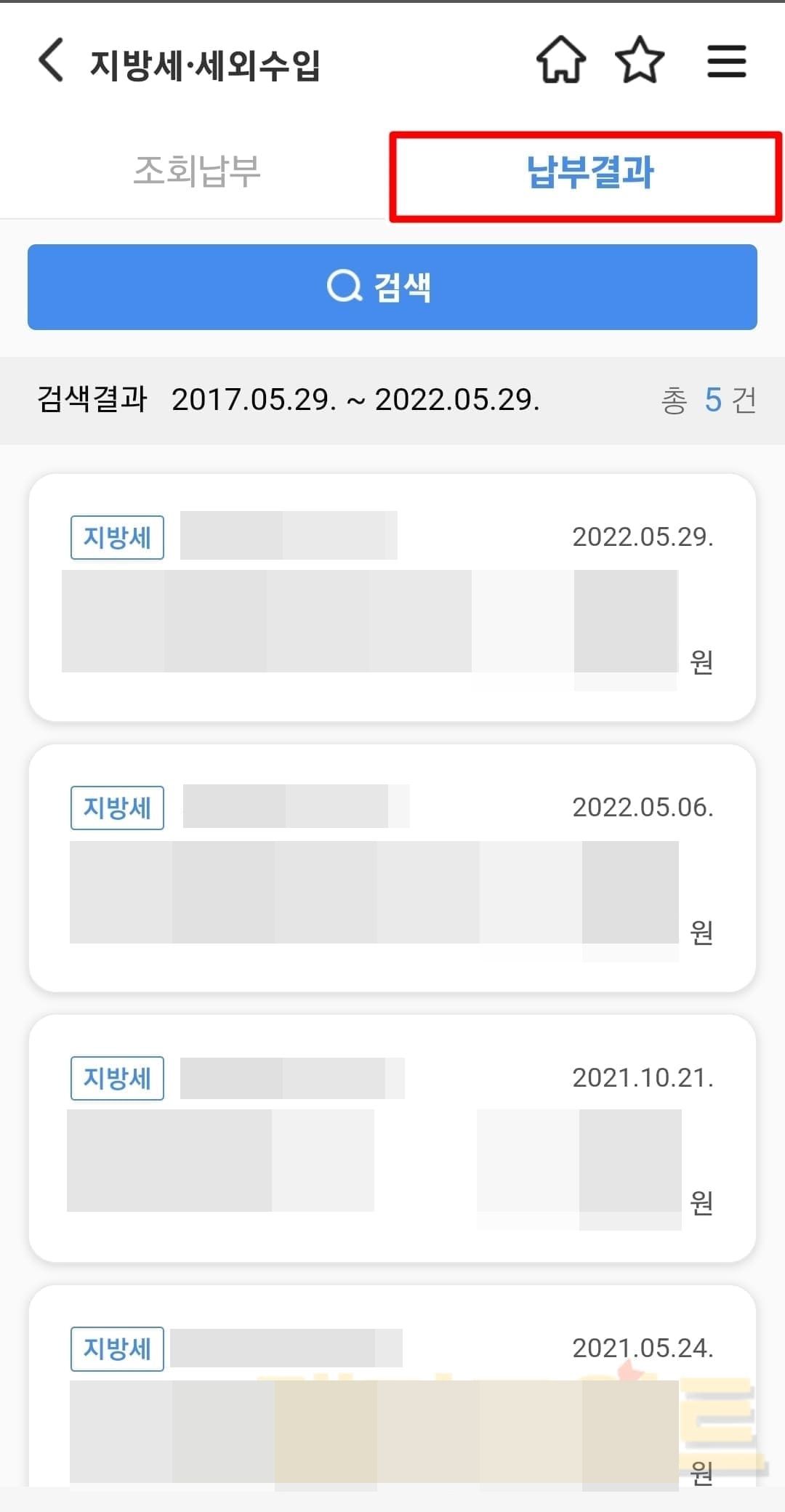Add this page to favorites with the star
This screenshot has width=785, height=1512.
click(x=640, y=60)
